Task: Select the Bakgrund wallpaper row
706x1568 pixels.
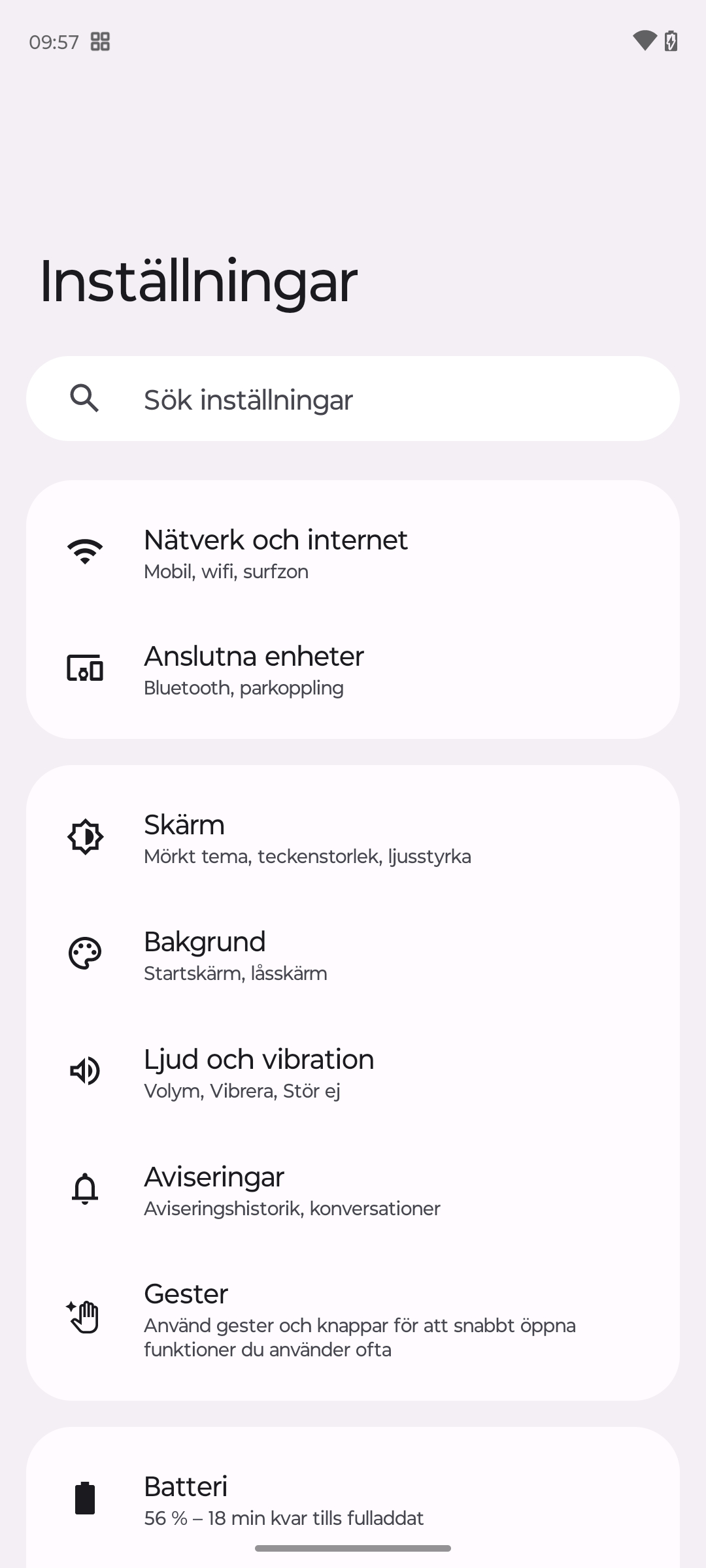Action: click(353, 955)
